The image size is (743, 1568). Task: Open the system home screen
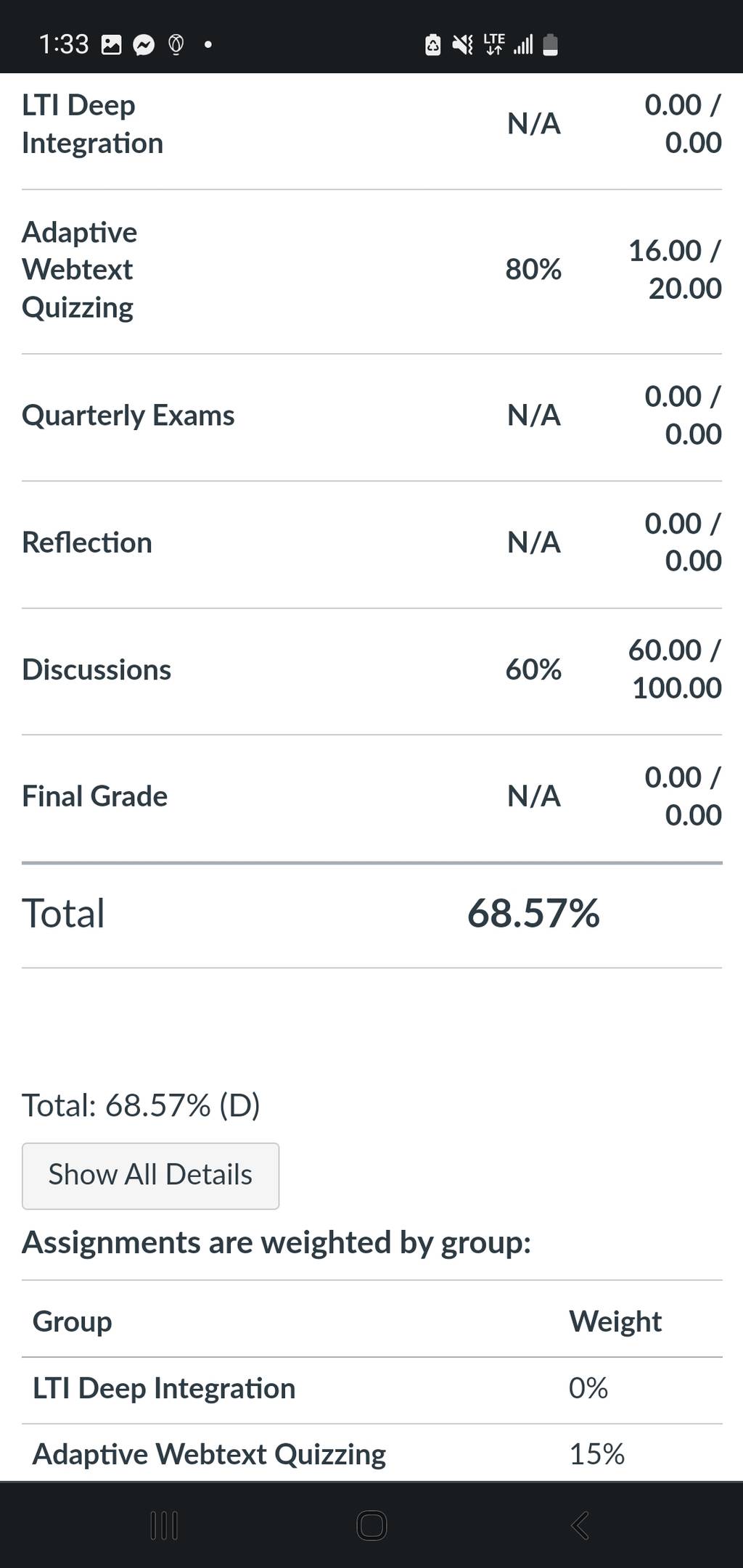click(x=371, y=1525)
